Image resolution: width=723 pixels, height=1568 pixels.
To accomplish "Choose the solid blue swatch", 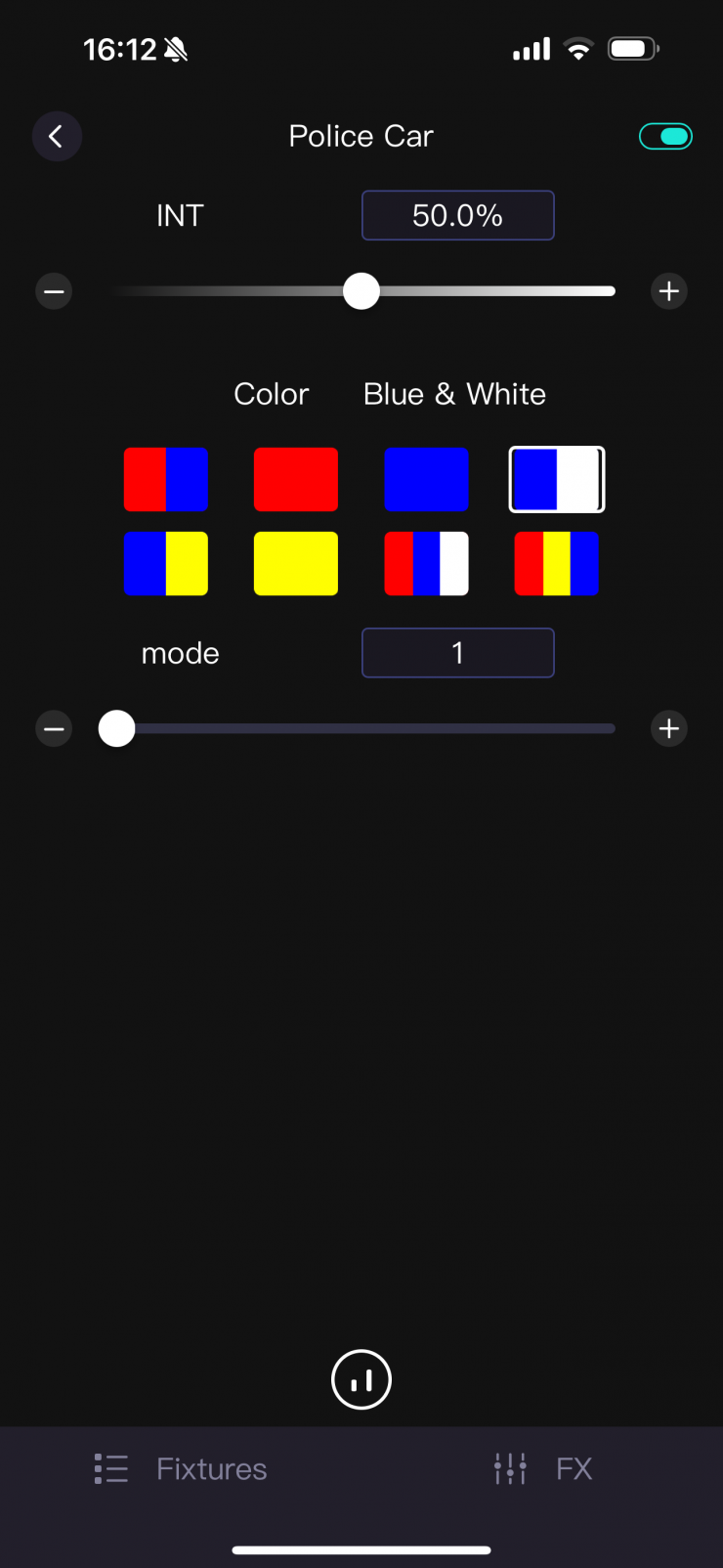I will point(426,480).
